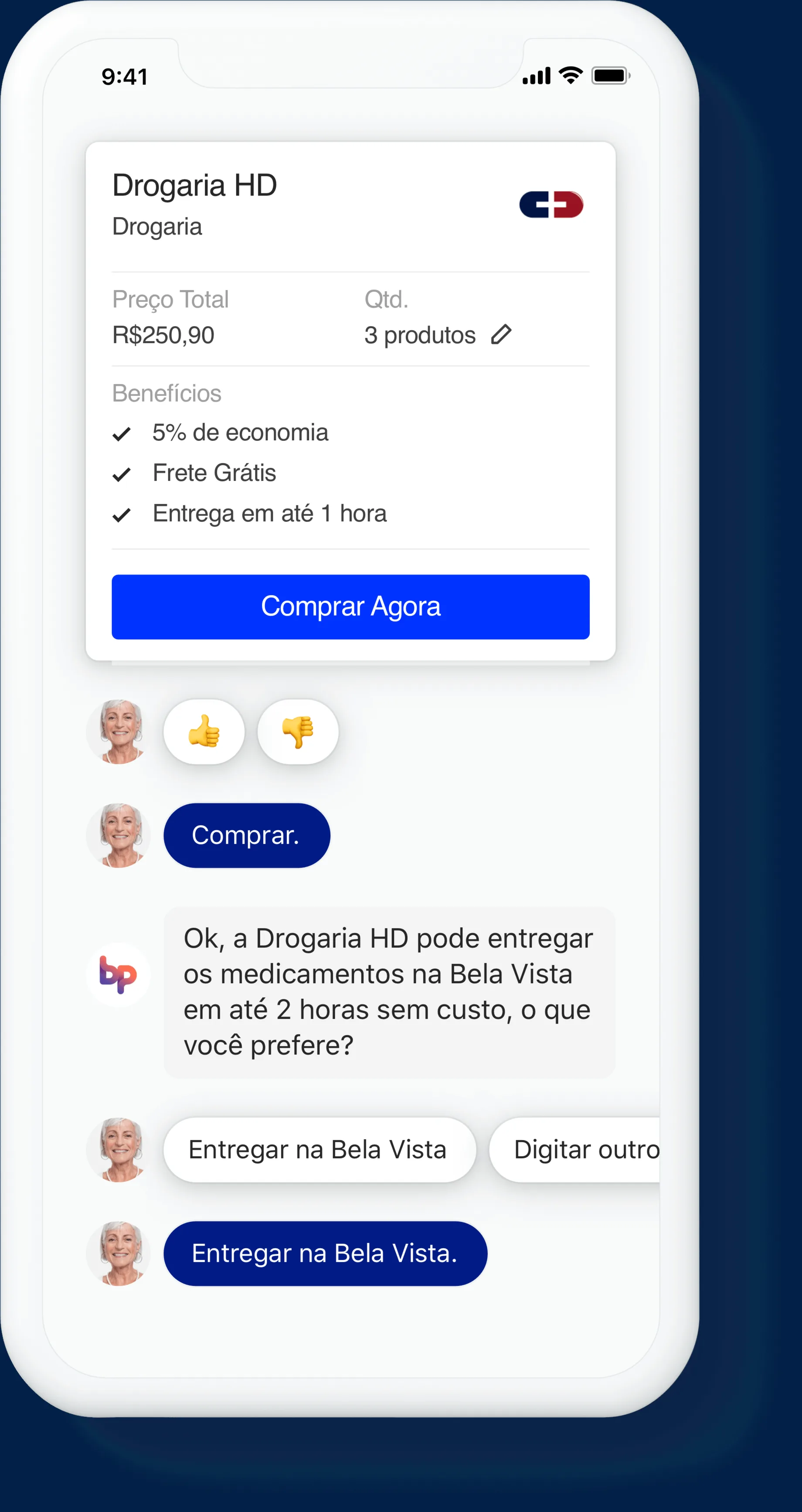Choose the Entregar na Bela Vista chip
This screenshot has width=802, height=1512.
(x=319, y=1149)
